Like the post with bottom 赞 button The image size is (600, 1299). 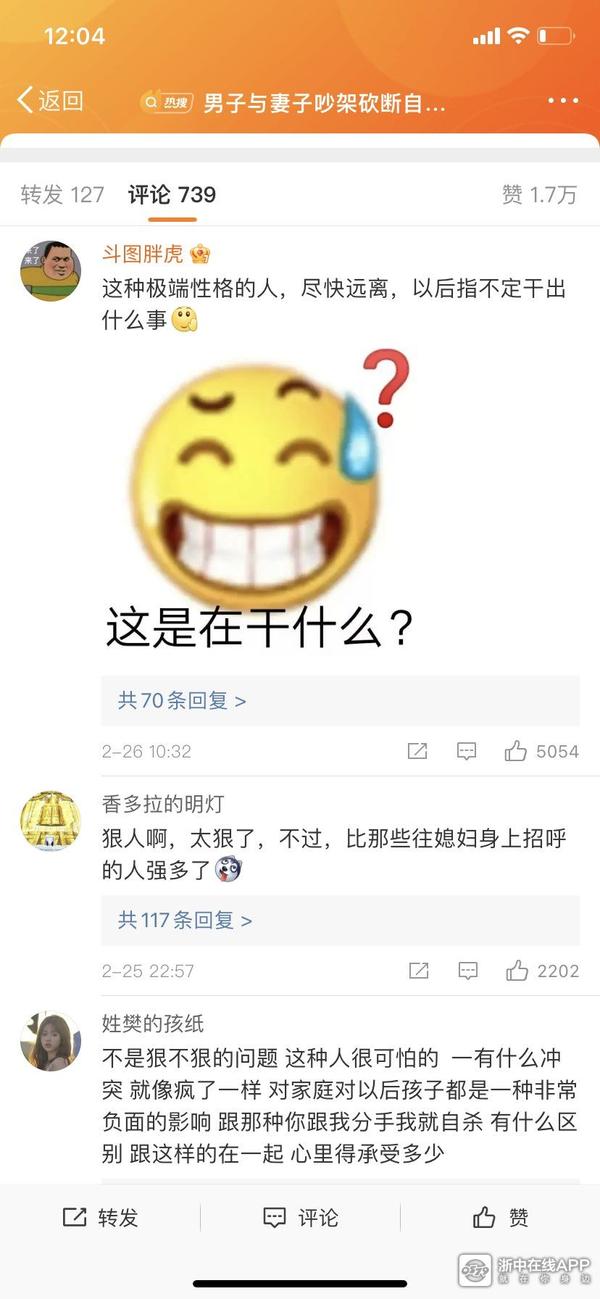(500, 1217)
